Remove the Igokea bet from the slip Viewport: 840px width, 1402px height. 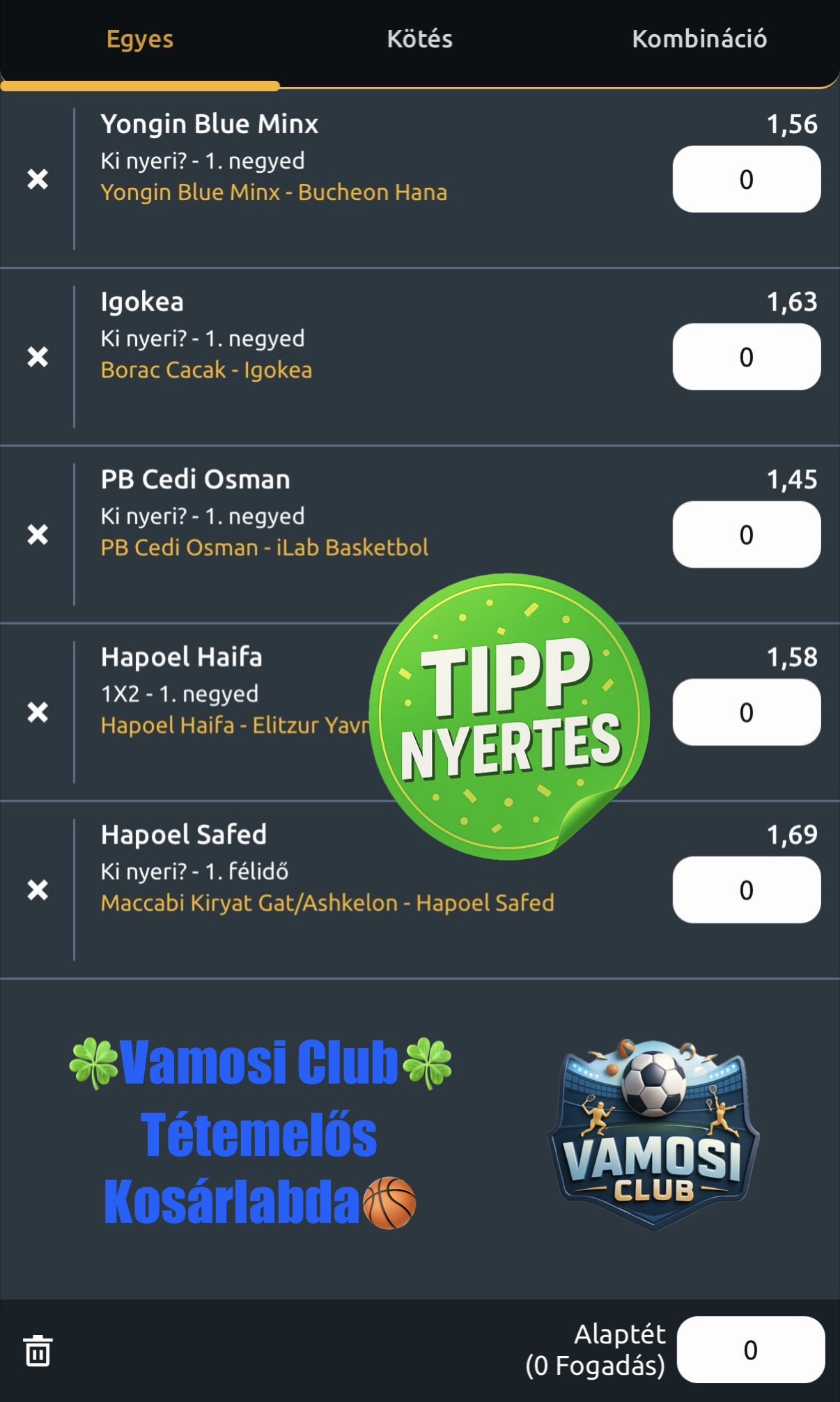point(38,357)
